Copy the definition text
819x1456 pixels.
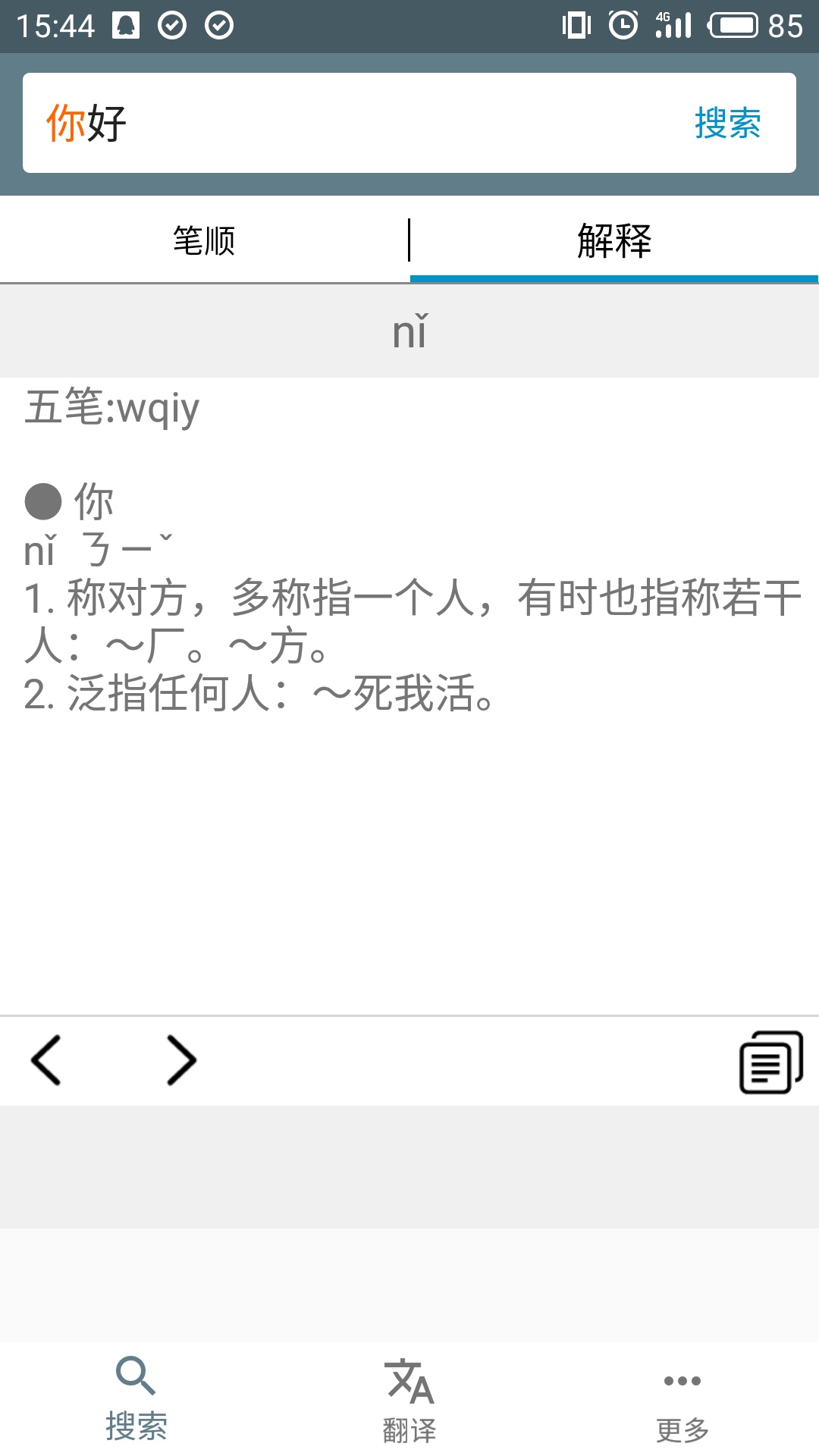[x=770, y=1062]
